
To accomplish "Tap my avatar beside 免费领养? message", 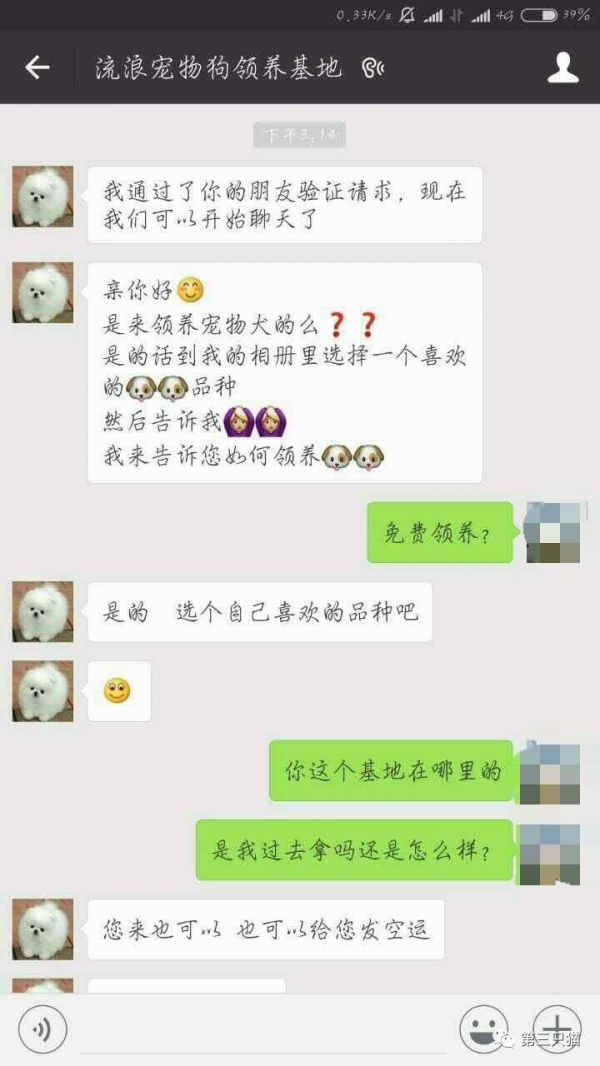I will pyautogui.click(x=552, y=533).
